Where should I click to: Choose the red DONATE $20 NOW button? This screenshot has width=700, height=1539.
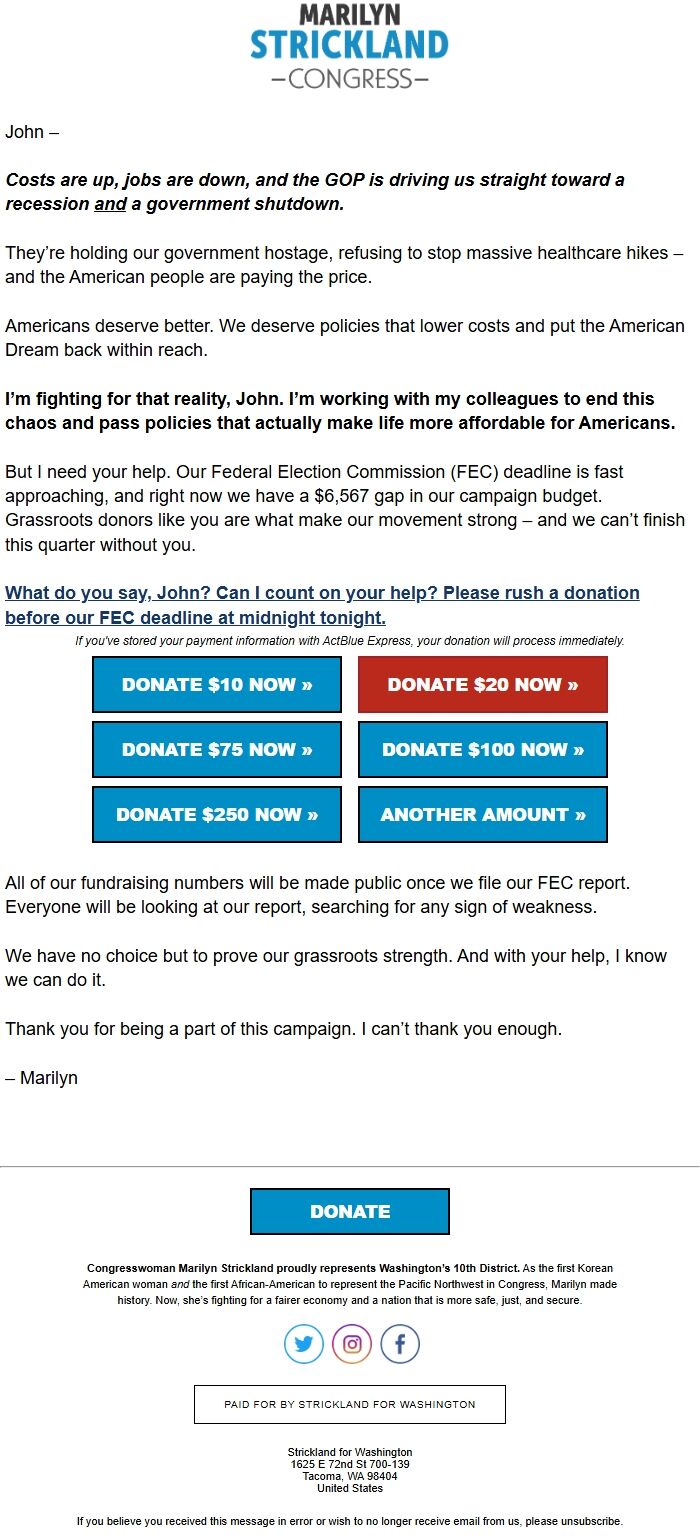point(482,685)
